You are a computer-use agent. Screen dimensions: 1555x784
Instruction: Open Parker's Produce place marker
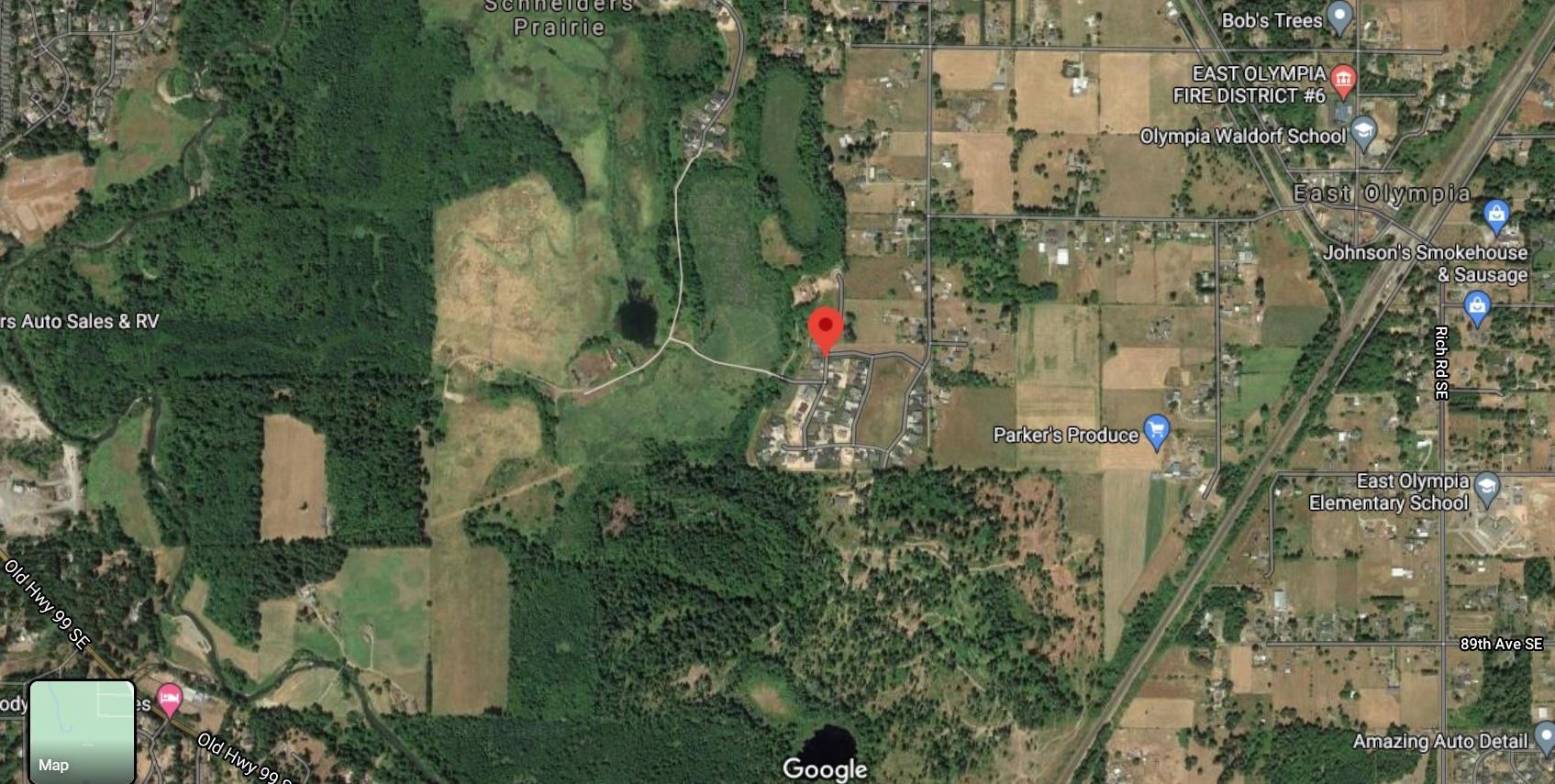1157,431
